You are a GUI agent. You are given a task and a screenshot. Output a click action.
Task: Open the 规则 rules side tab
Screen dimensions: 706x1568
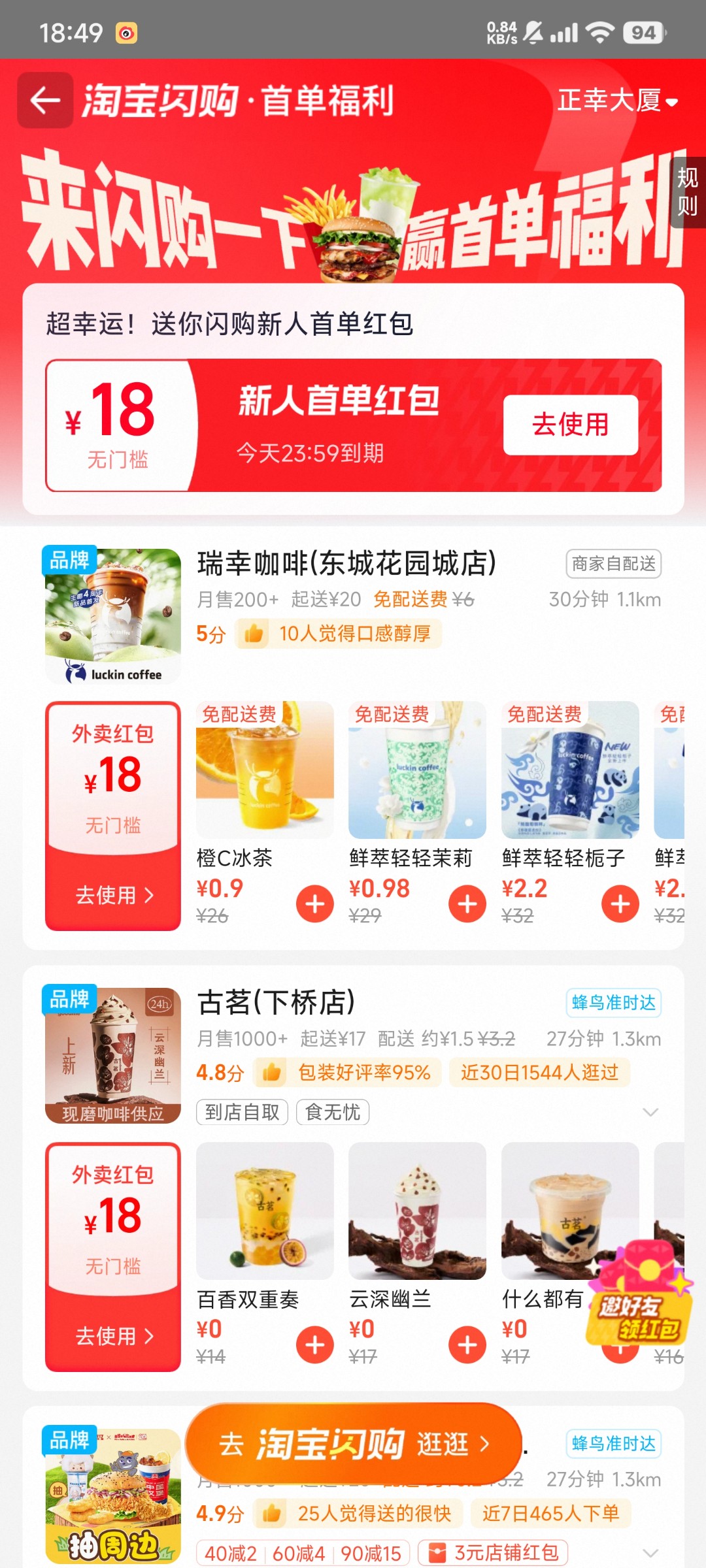pyautogui.click(x=688, y=191)
